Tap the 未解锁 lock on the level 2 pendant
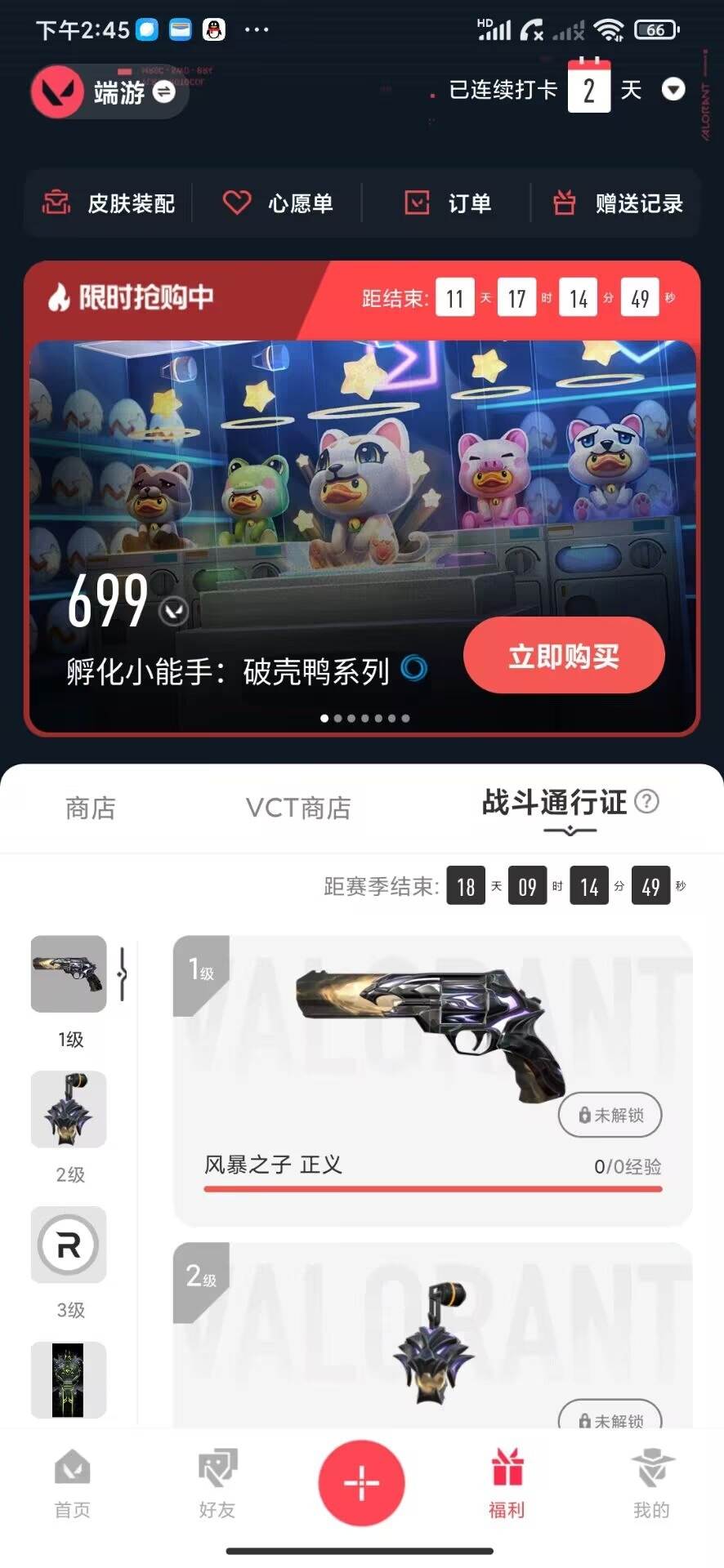Screen dimensions: 724x1568 (610, 1421)
